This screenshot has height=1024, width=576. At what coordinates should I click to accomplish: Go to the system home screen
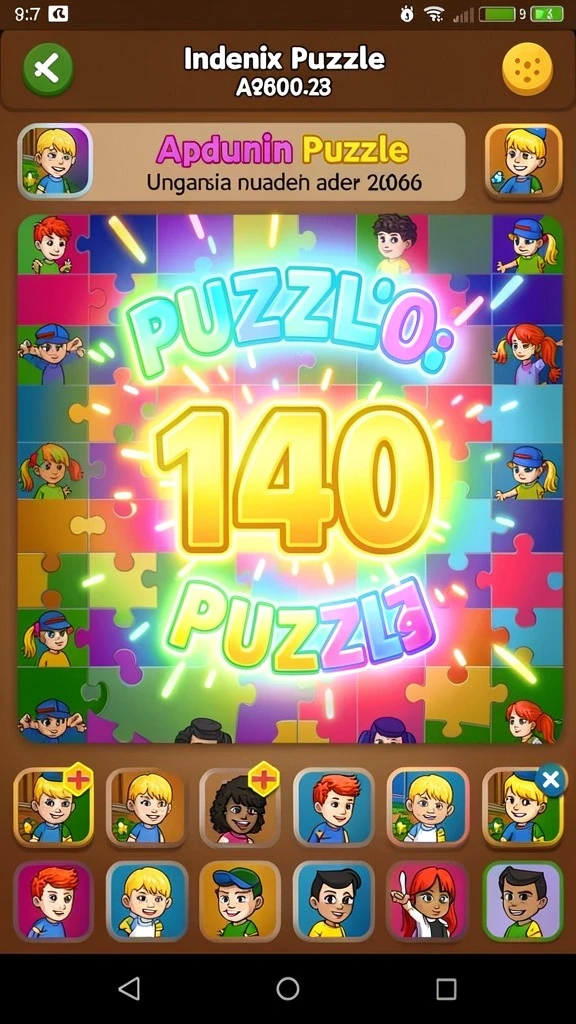(x=288, y=989)
